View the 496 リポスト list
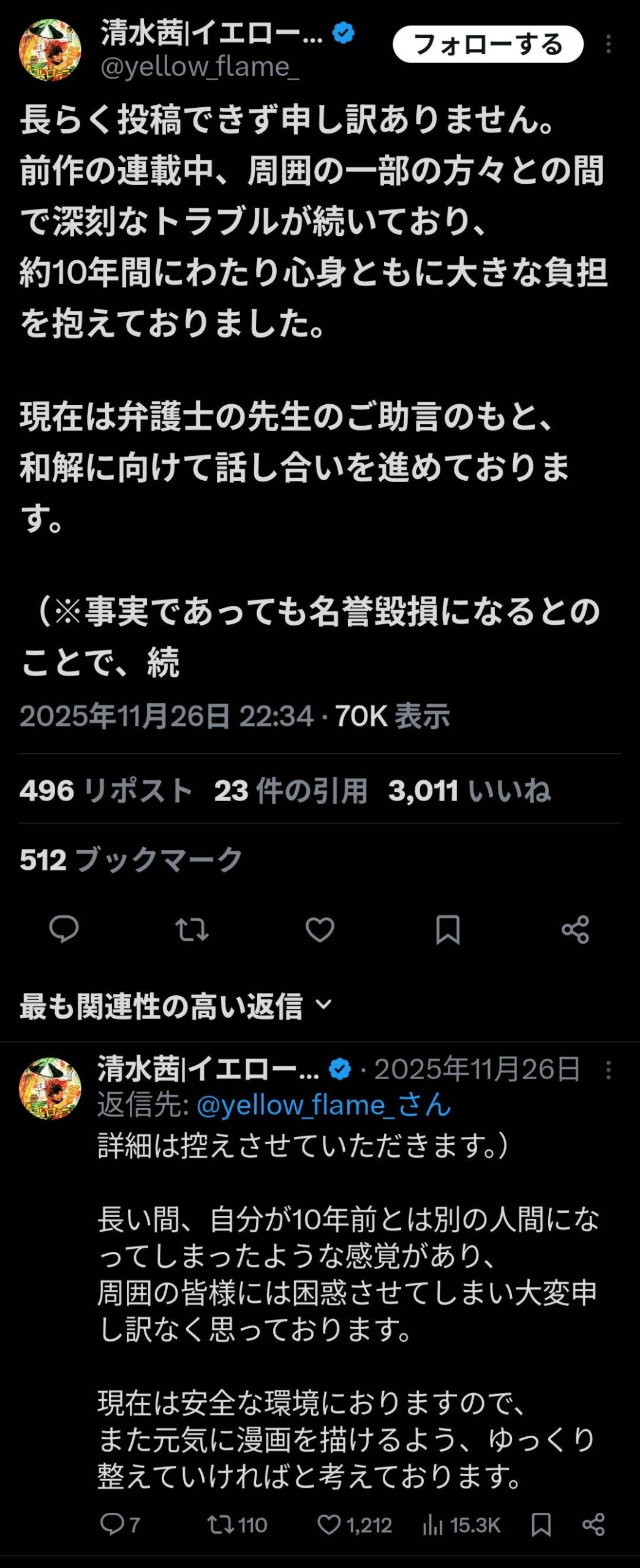The image size is (640, 1568). click(x=106, y=790)
